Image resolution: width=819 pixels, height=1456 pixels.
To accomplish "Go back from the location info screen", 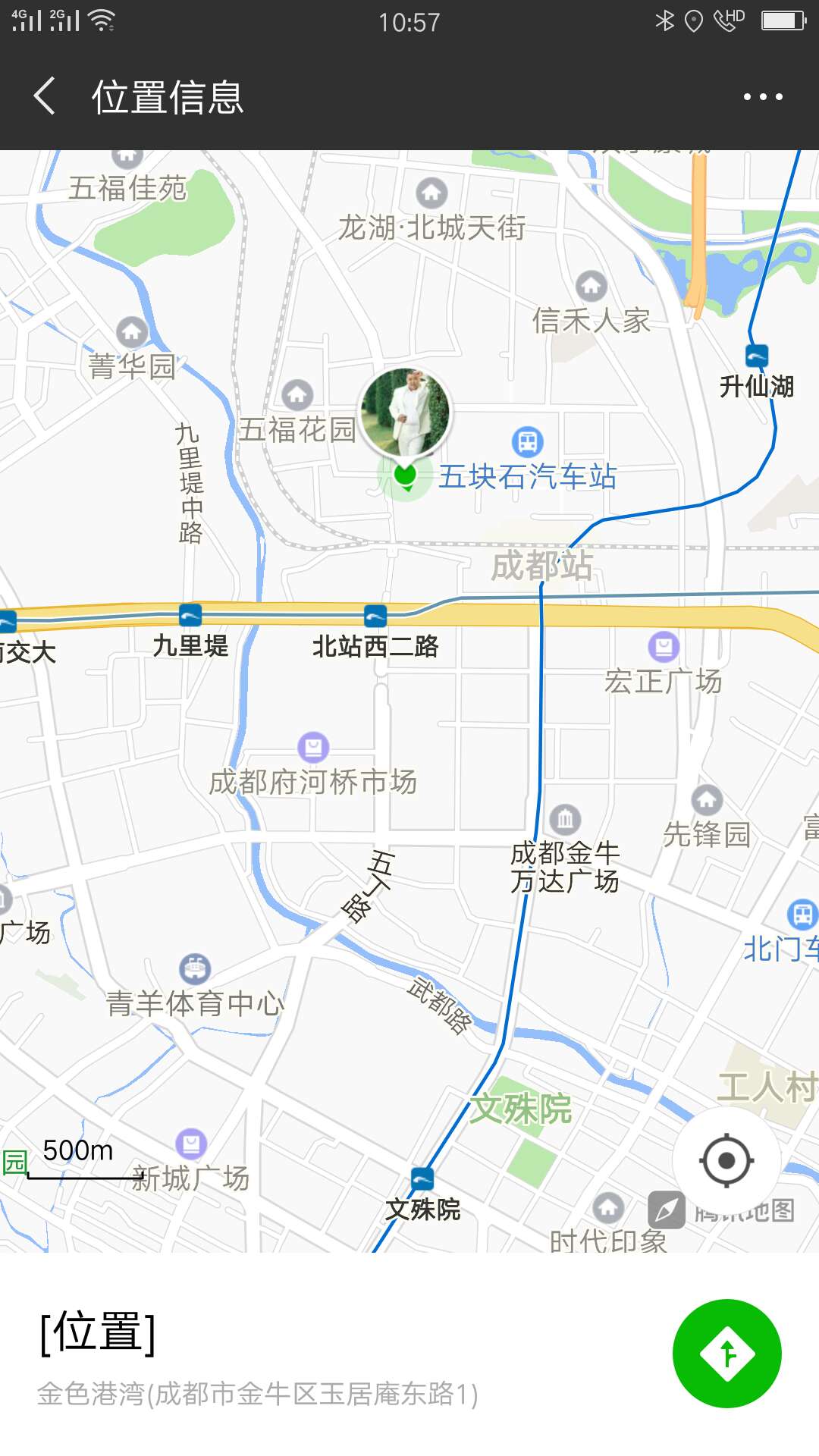I will 45,96.
